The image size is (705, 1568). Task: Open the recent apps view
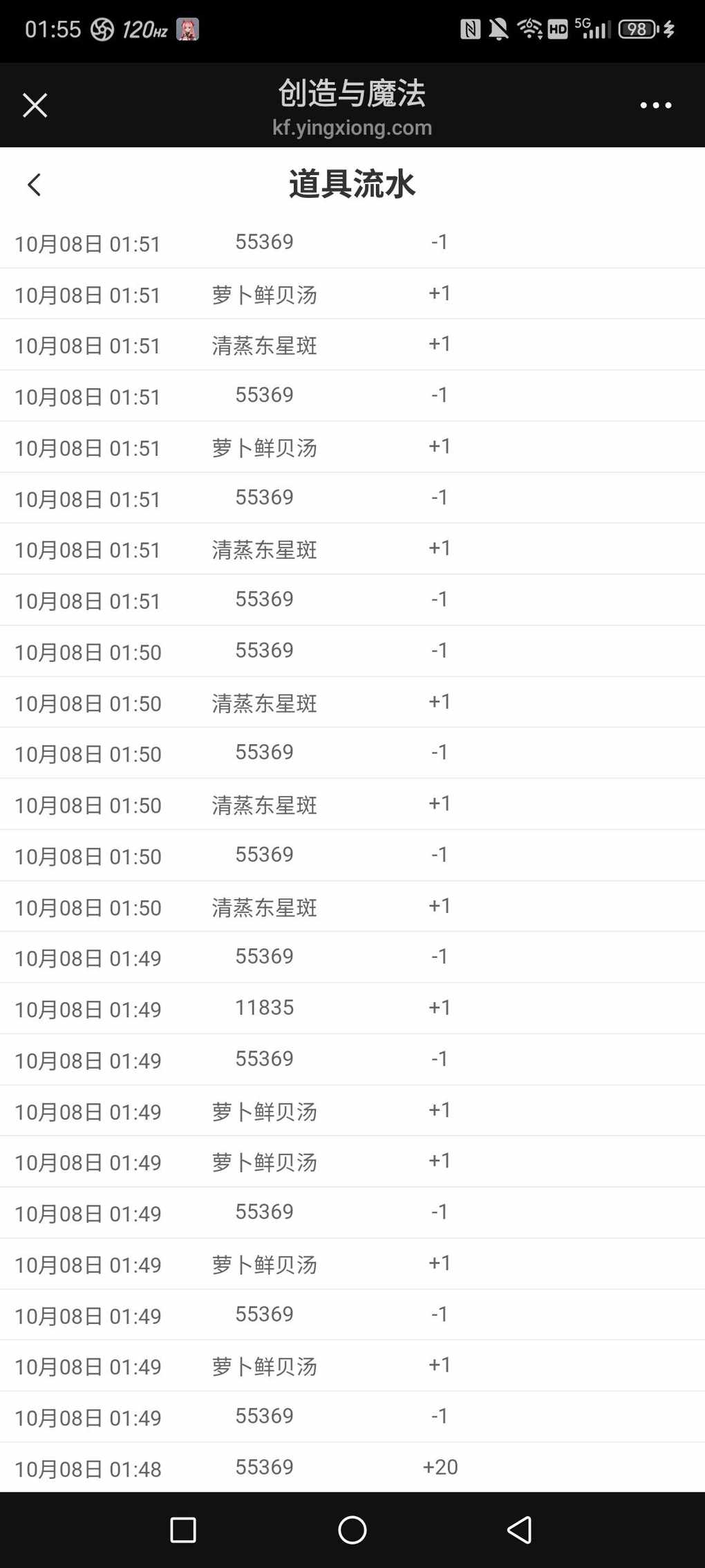[183, 1530]
